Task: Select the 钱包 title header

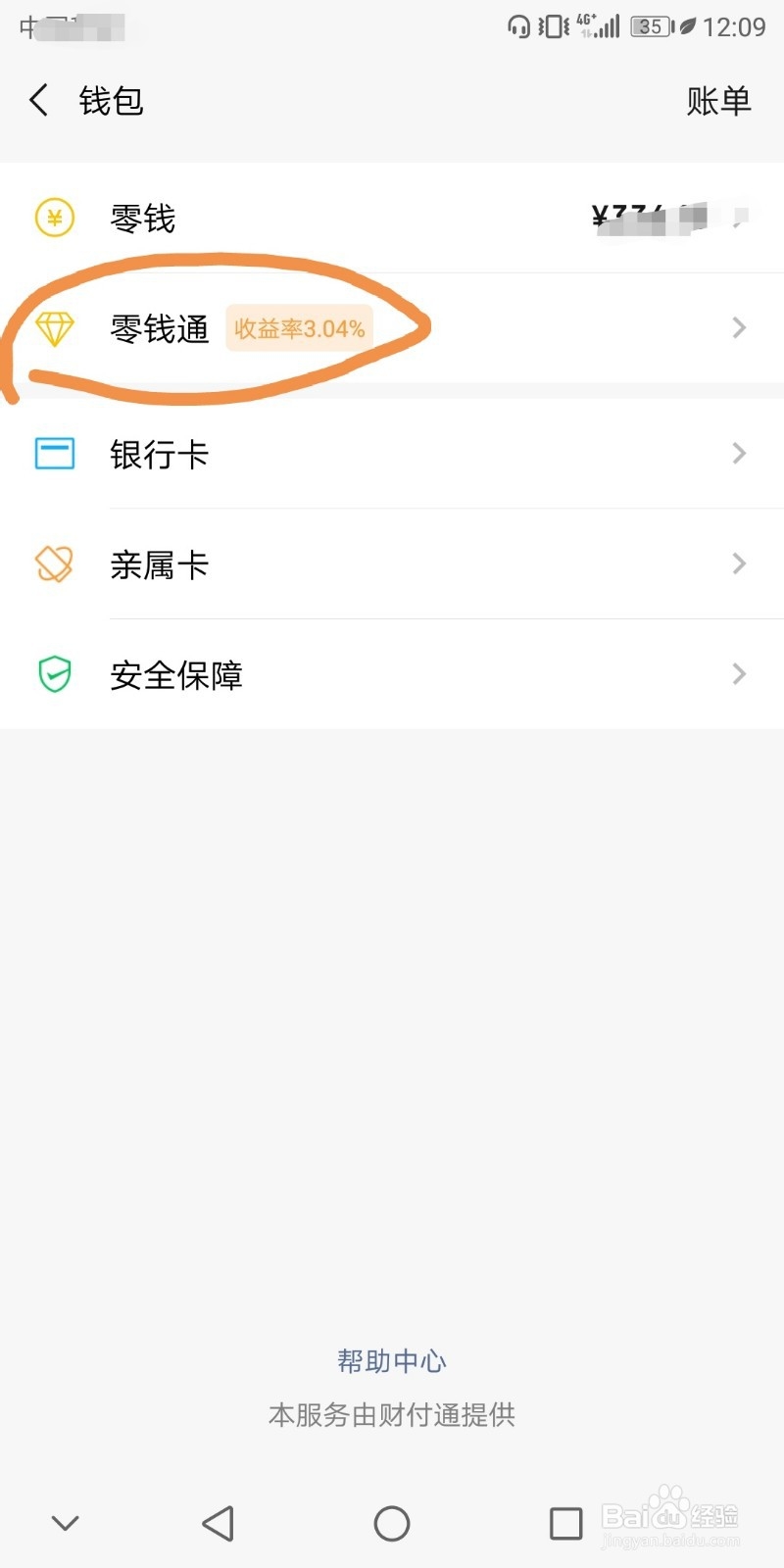Action: click(111, 99)
